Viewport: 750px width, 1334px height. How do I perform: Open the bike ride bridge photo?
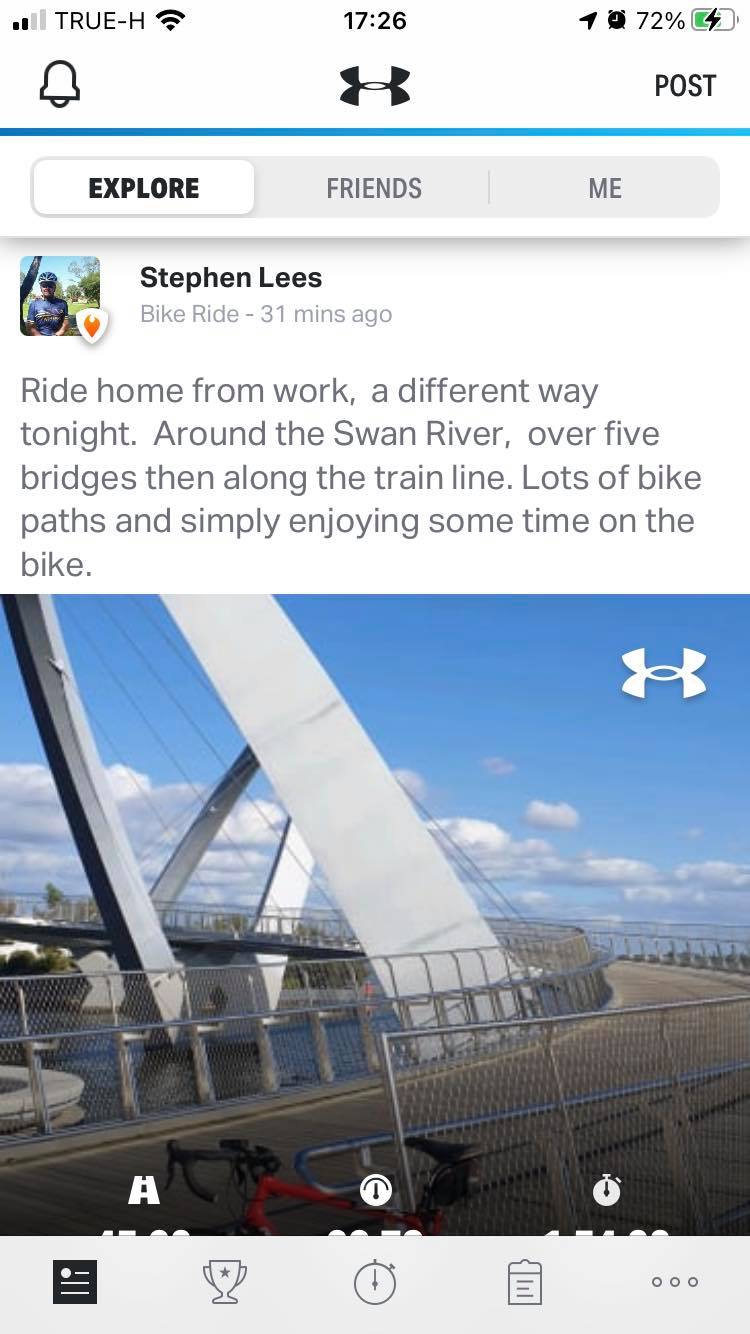[375, 880]
